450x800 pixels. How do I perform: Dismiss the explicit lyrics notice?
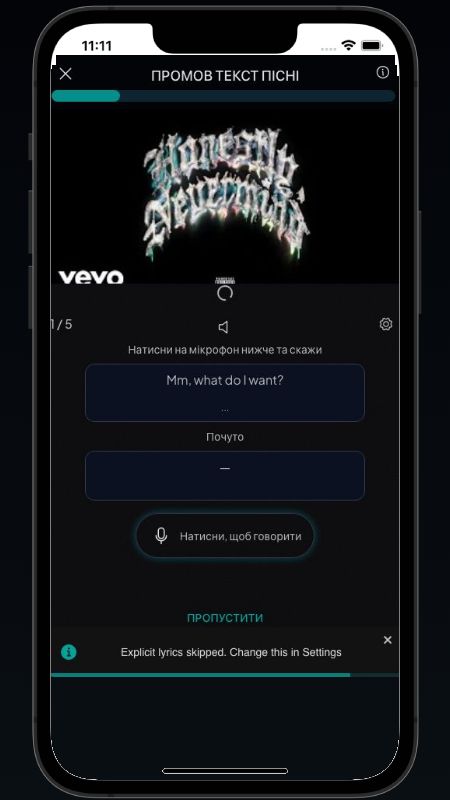tap(388, 640)
